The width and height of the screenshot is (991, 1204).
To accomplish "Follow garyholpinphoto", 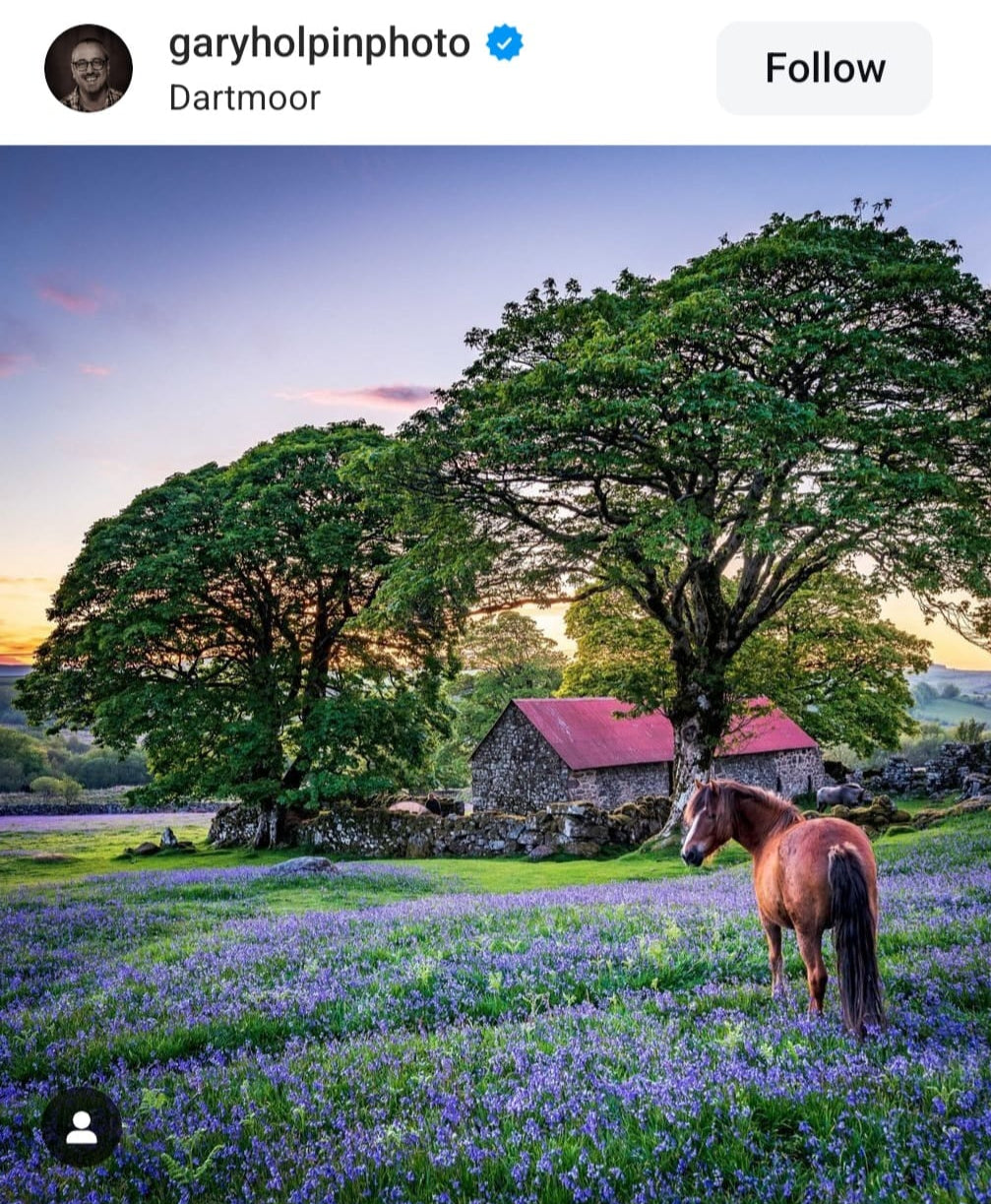I will (824, 68).
